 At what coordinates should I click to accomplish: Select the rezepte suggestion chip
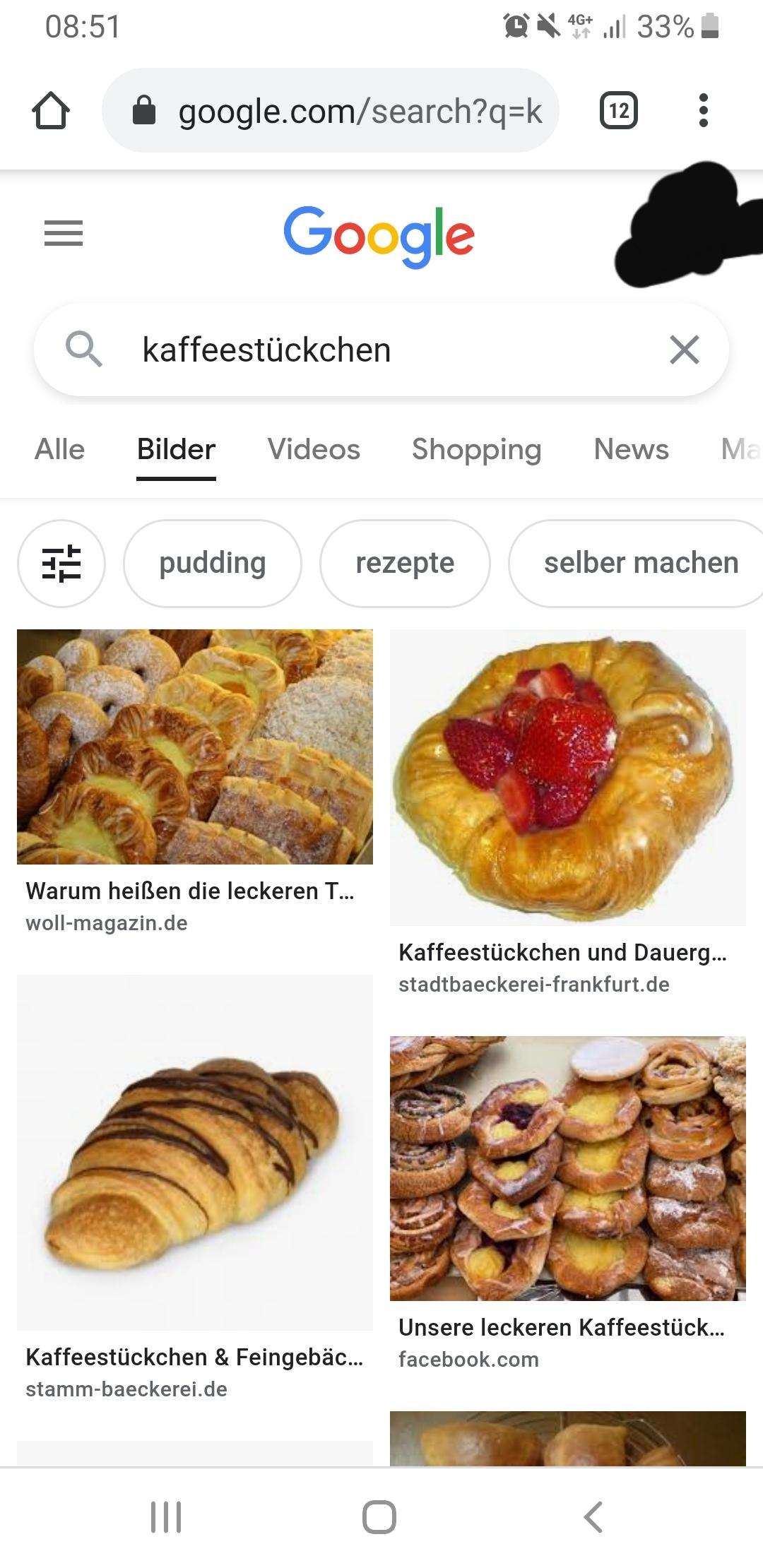405,564
